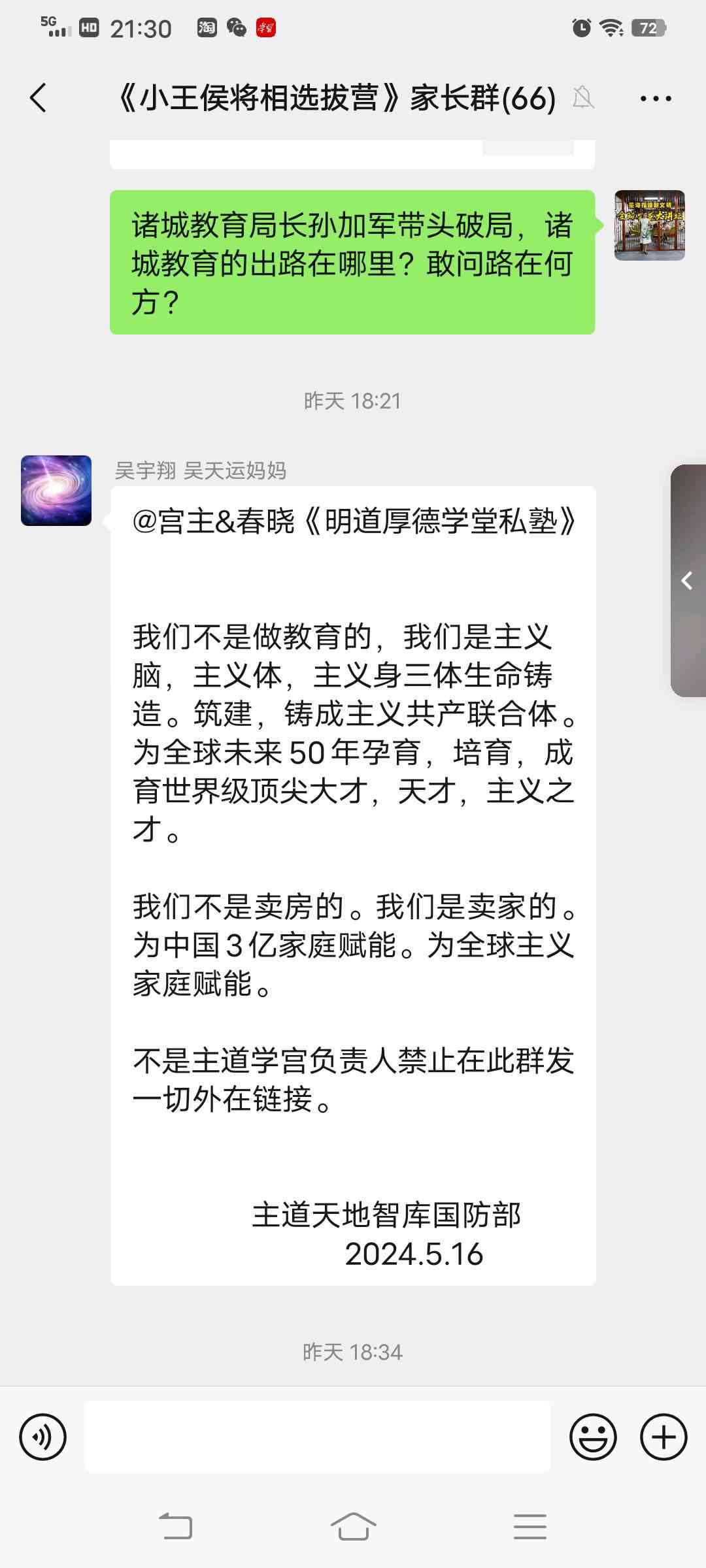Tap the system home button
Image resolution: width=706 pixels, height=1568 pixels.
coord(353,1527)
